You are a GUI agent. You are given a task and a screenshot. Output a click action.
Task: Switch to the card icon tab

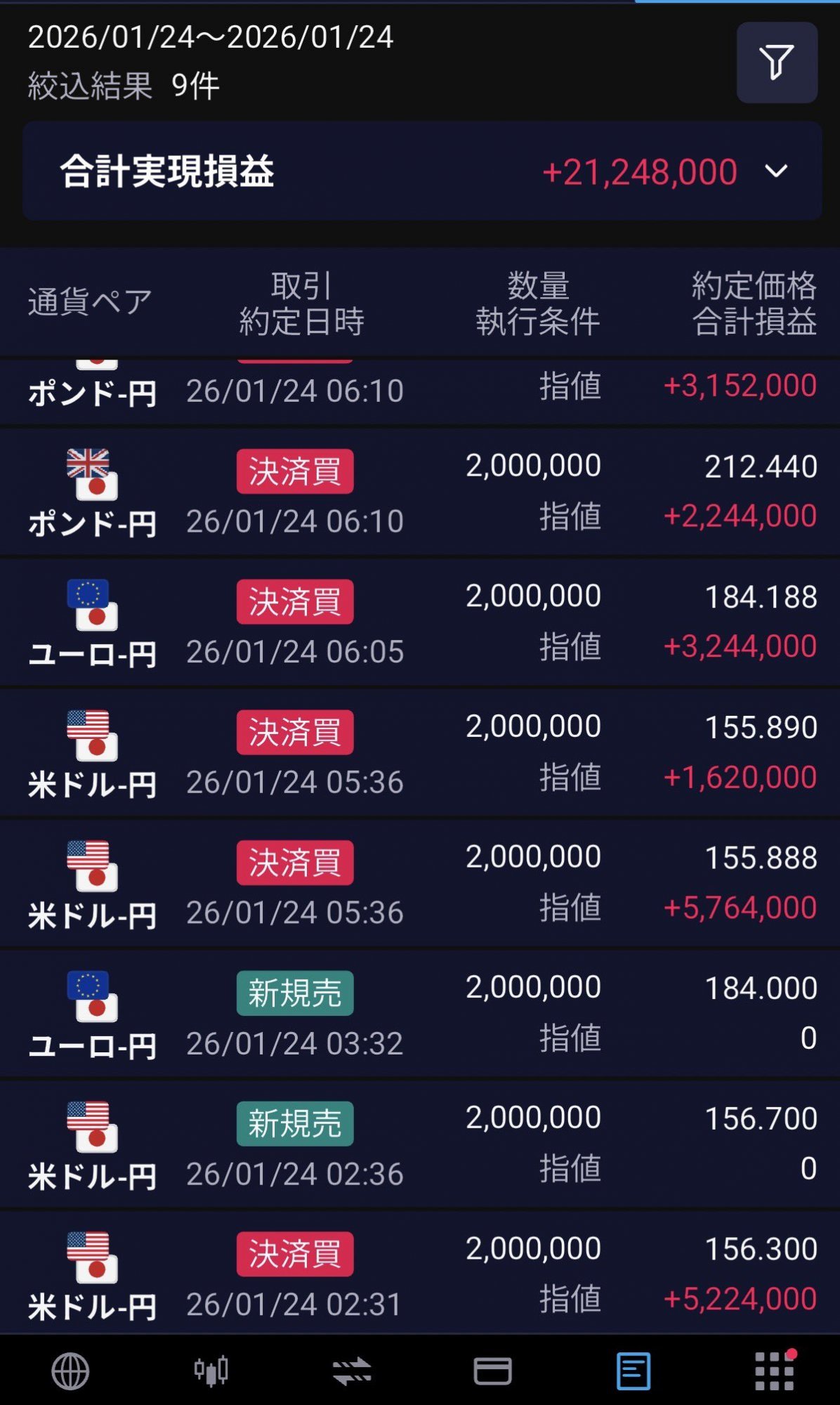[492, 1371]
